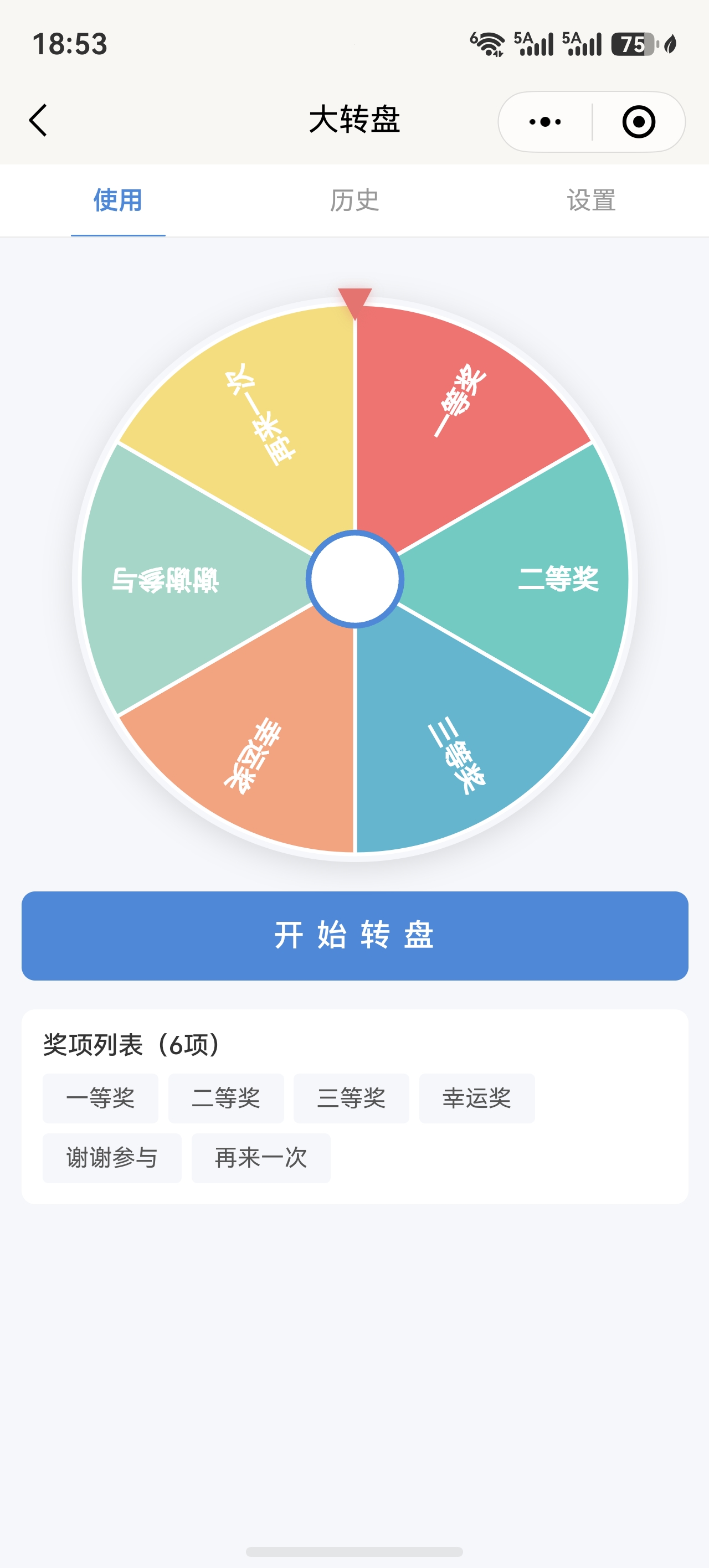Image resolution: width=709 pixels, height=1568 pixels.
Task: Switch to the 历史 tab
Action: [354, 200]
